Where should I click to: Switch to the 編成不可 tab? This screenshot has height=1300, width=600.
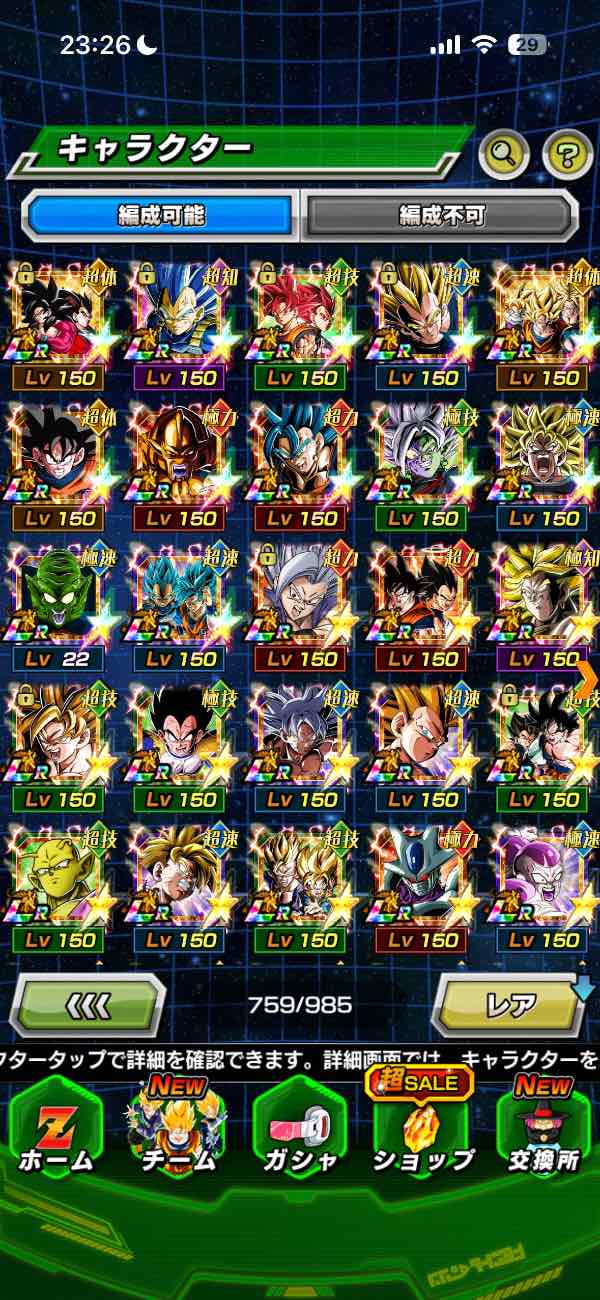point(441,215)
